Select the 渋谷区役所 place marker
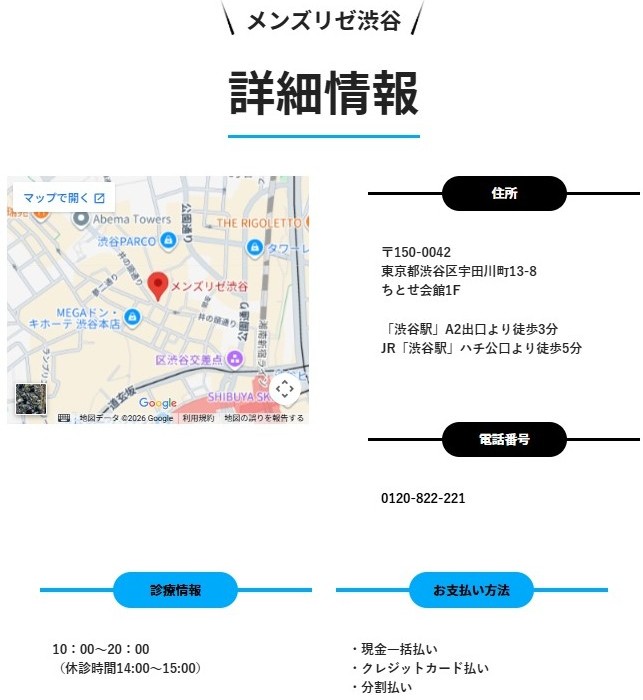 (233, 359)
